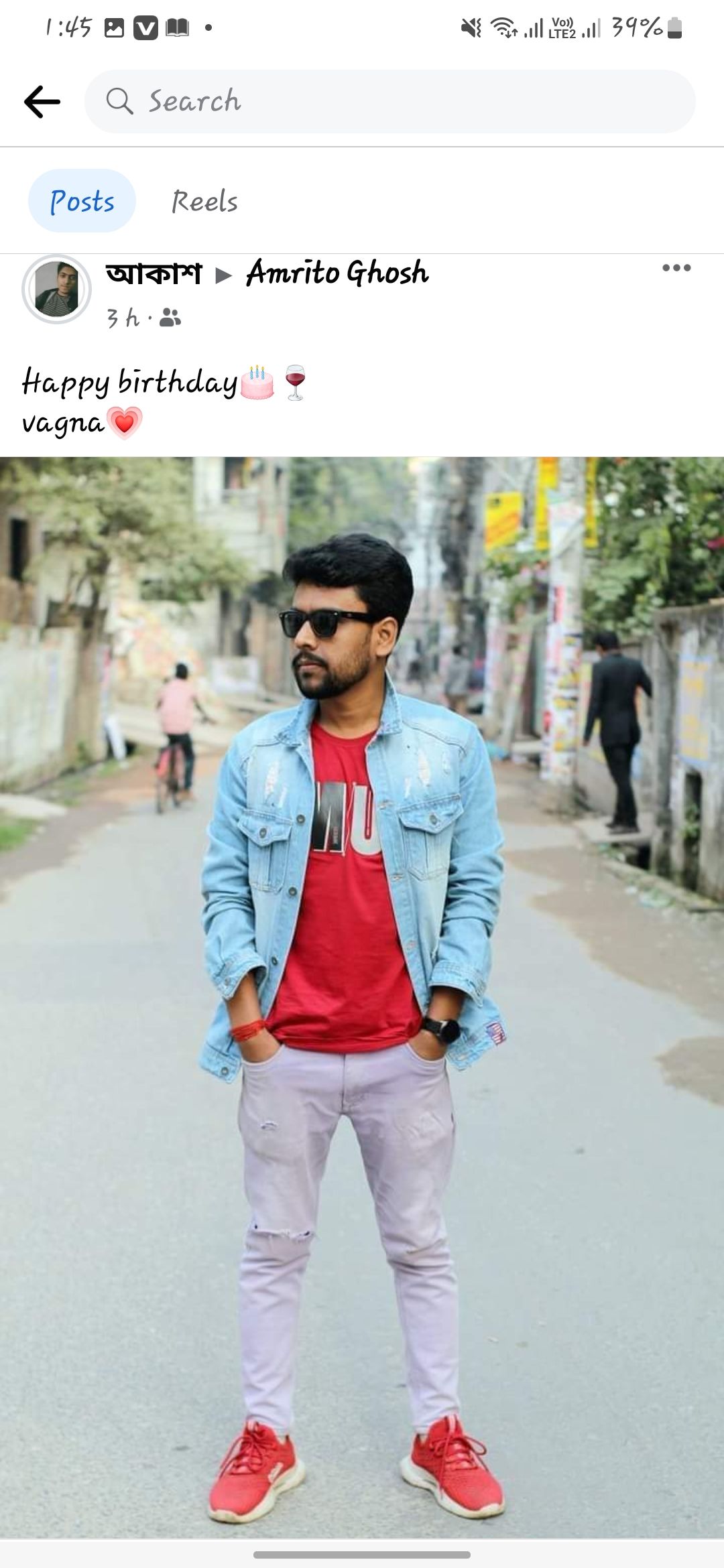The width and height of the screenshot is (724, 1568).
Task: Open আকাশ's profile name link
Action: (154, 273)
